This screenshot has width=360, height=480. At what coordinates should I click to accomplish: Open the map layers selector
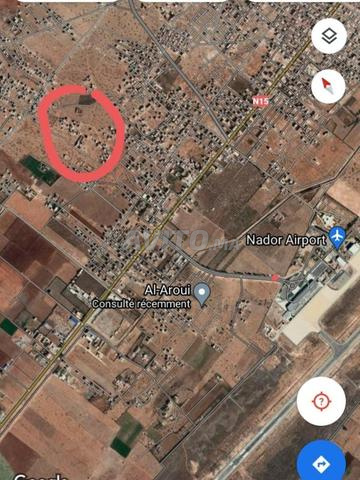(329, 36)
